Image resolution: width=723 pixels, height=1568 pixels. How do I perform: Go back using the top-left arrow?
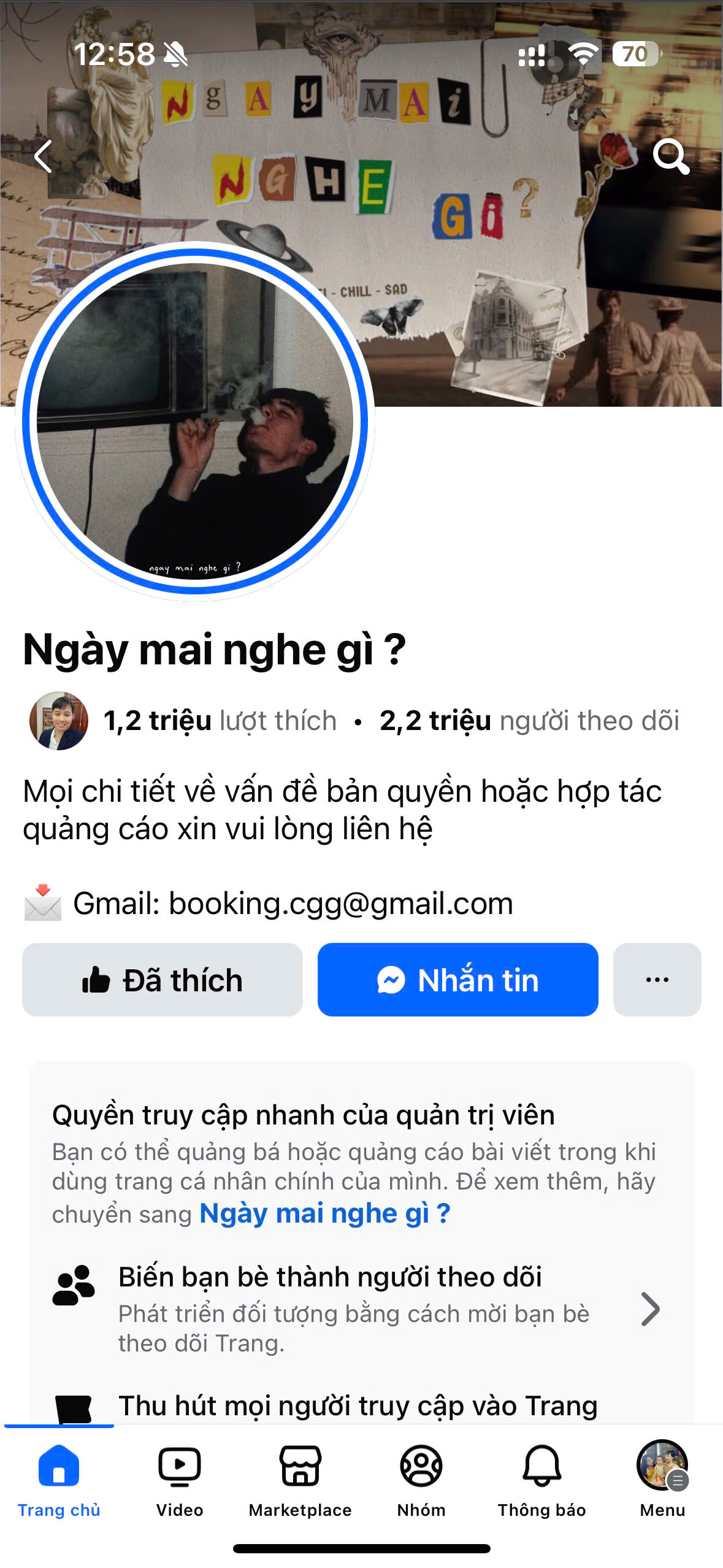(x=43, y=157)
